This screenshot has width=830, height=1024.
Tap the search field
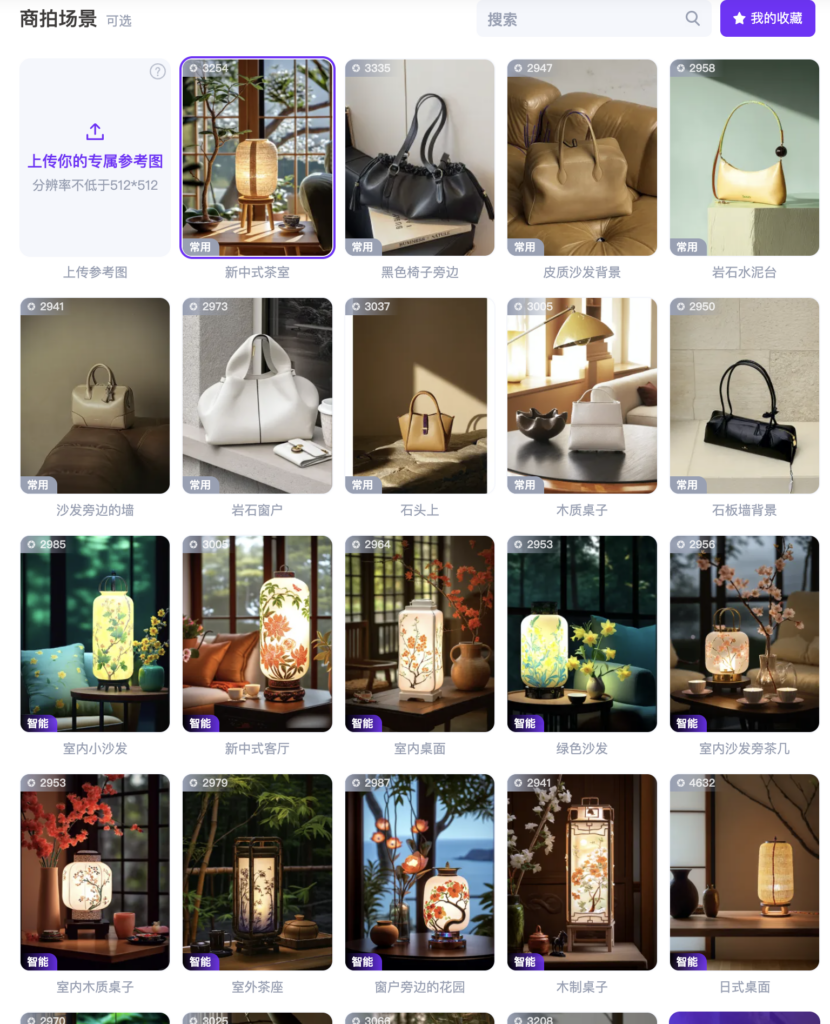[x=580, y=19]
